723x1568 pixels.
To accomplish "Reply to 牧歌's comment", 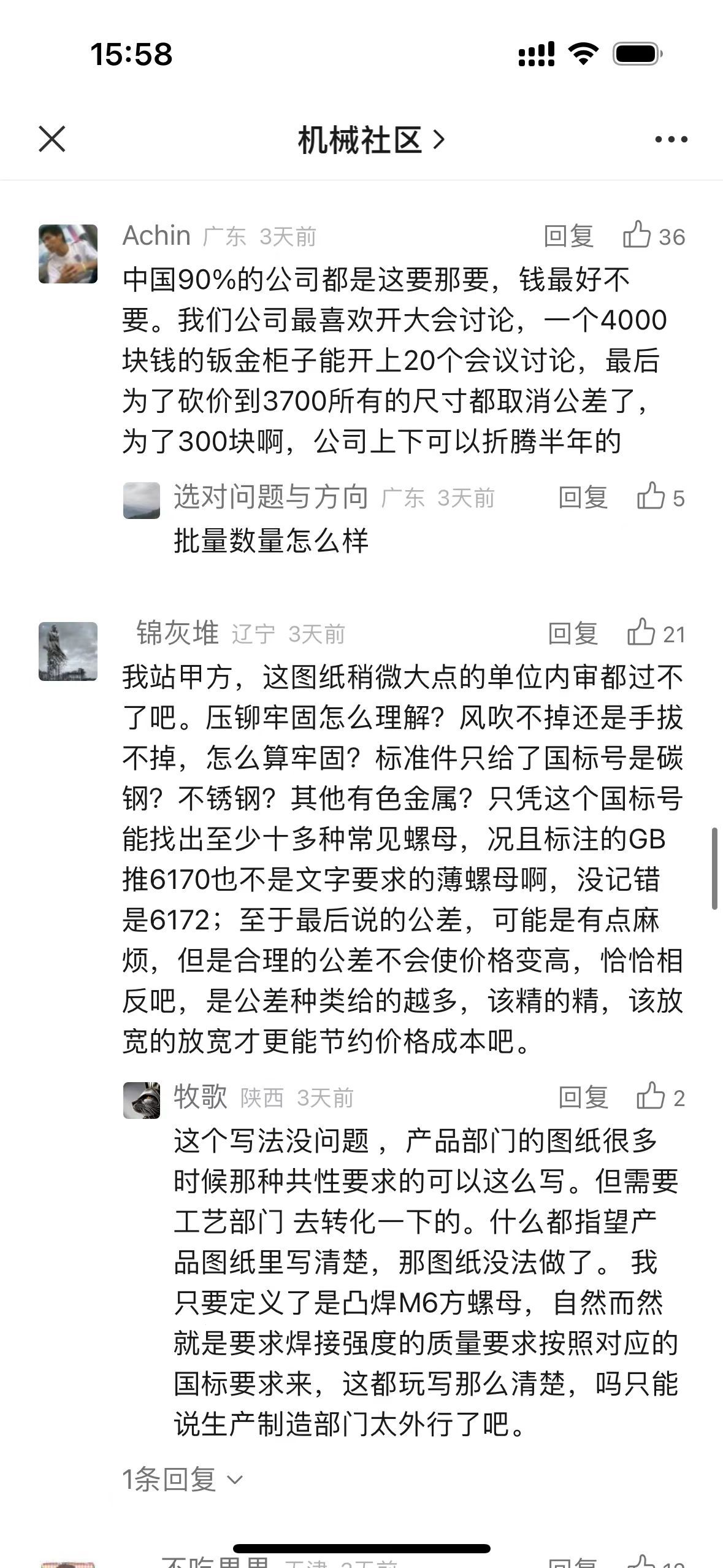I will tap(583, 1097).
